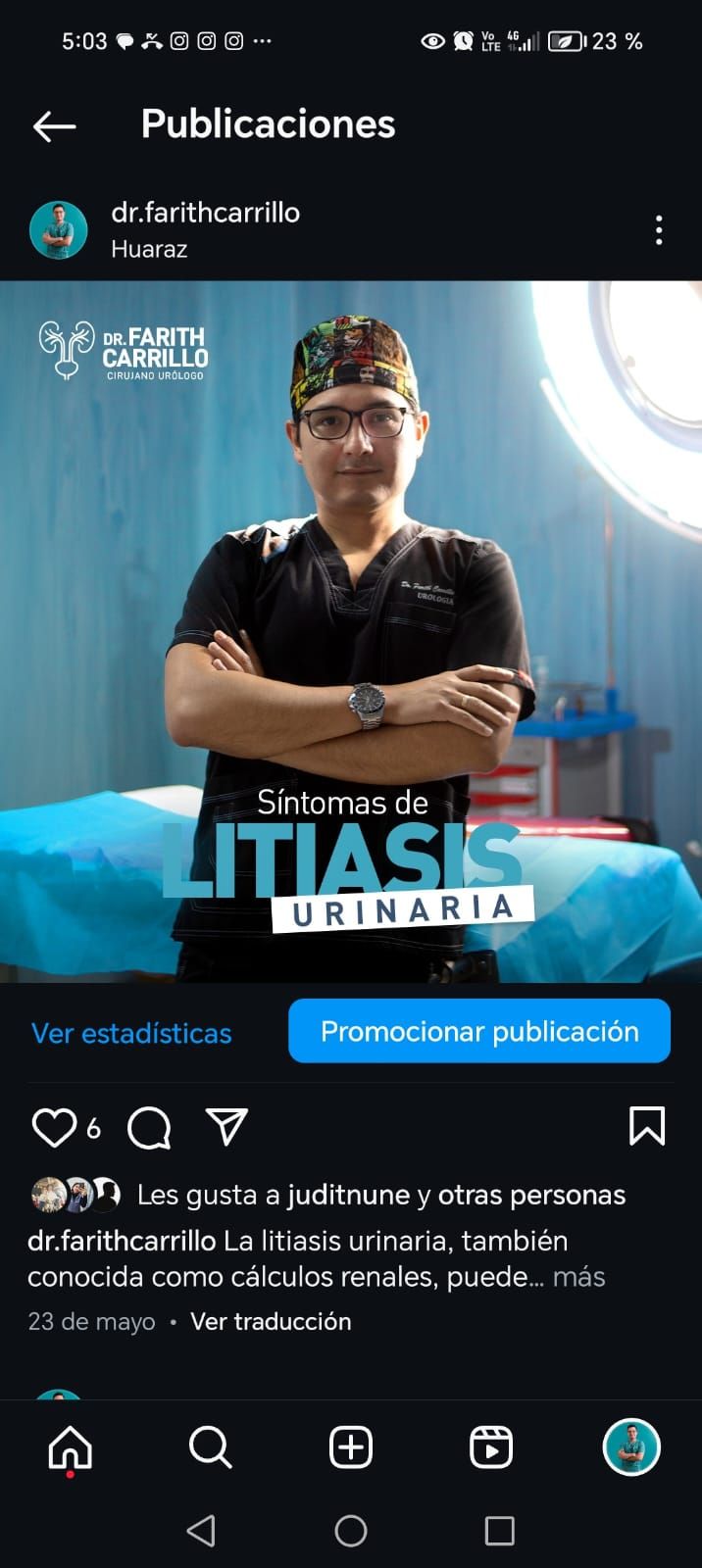Open the Reels tab
Image resolution: width=702 pixels, height=1568 pixels.
click(x=491, y=1446)
